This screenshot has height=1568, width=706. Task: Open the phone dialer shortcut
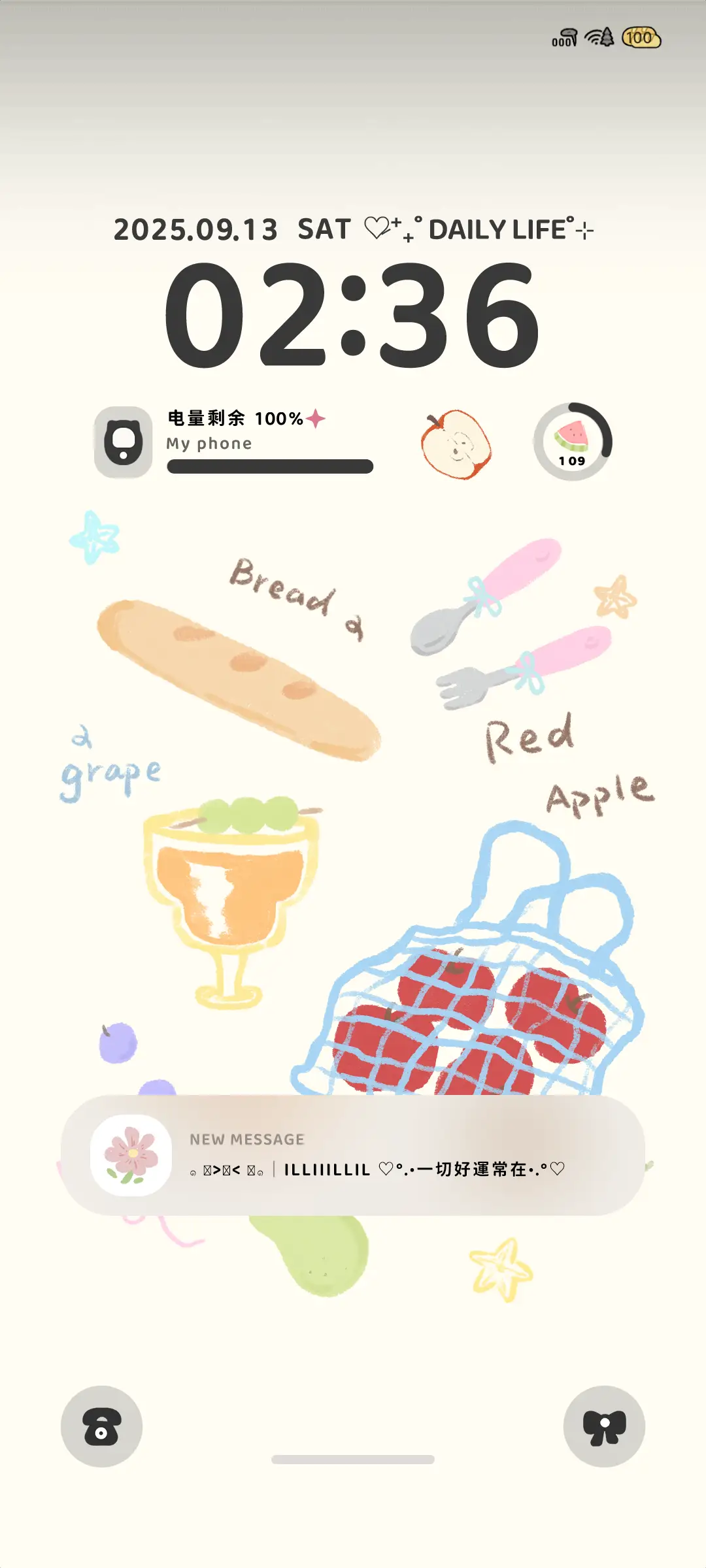pyautogui.click(x=101, y=1426)
